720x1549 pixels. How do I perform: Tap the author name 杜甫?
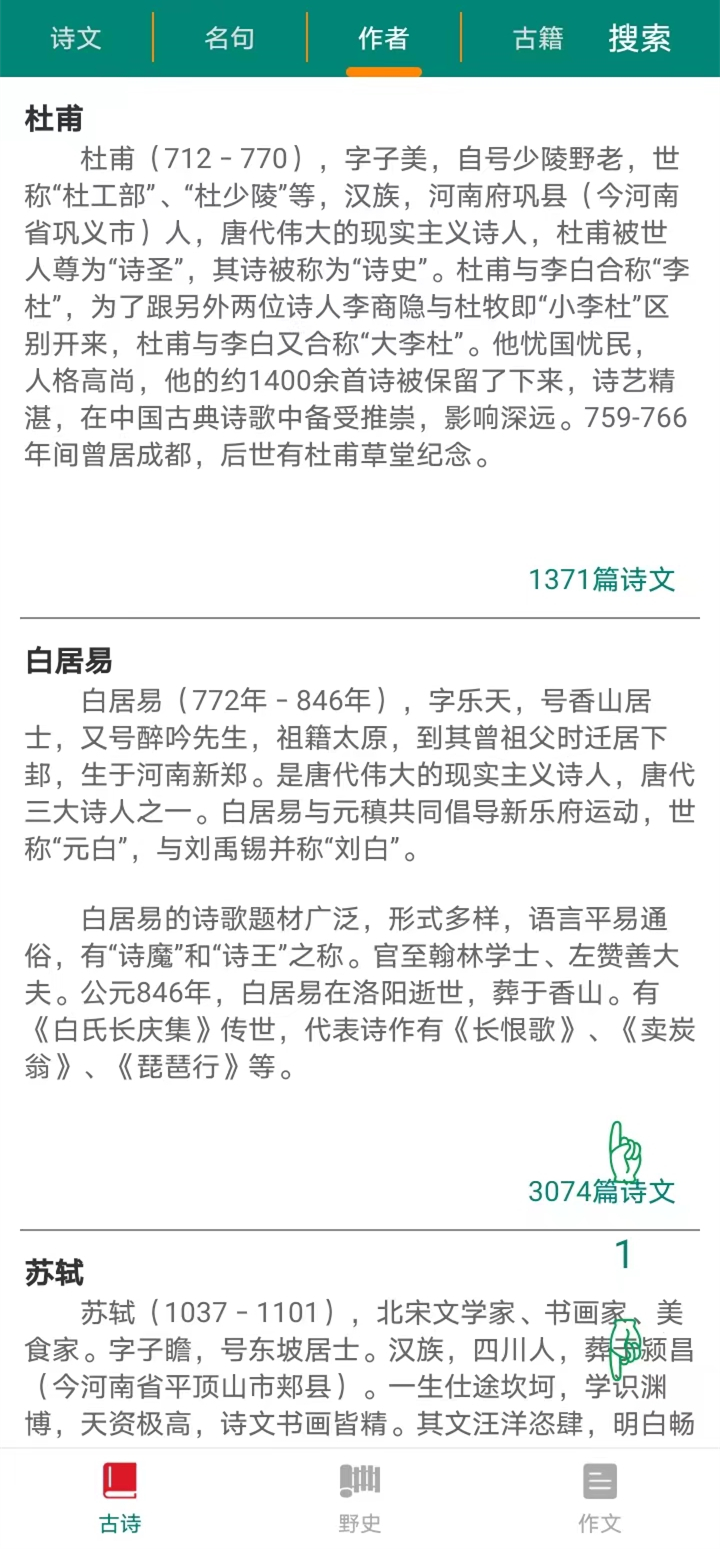(x=51, y=119)
